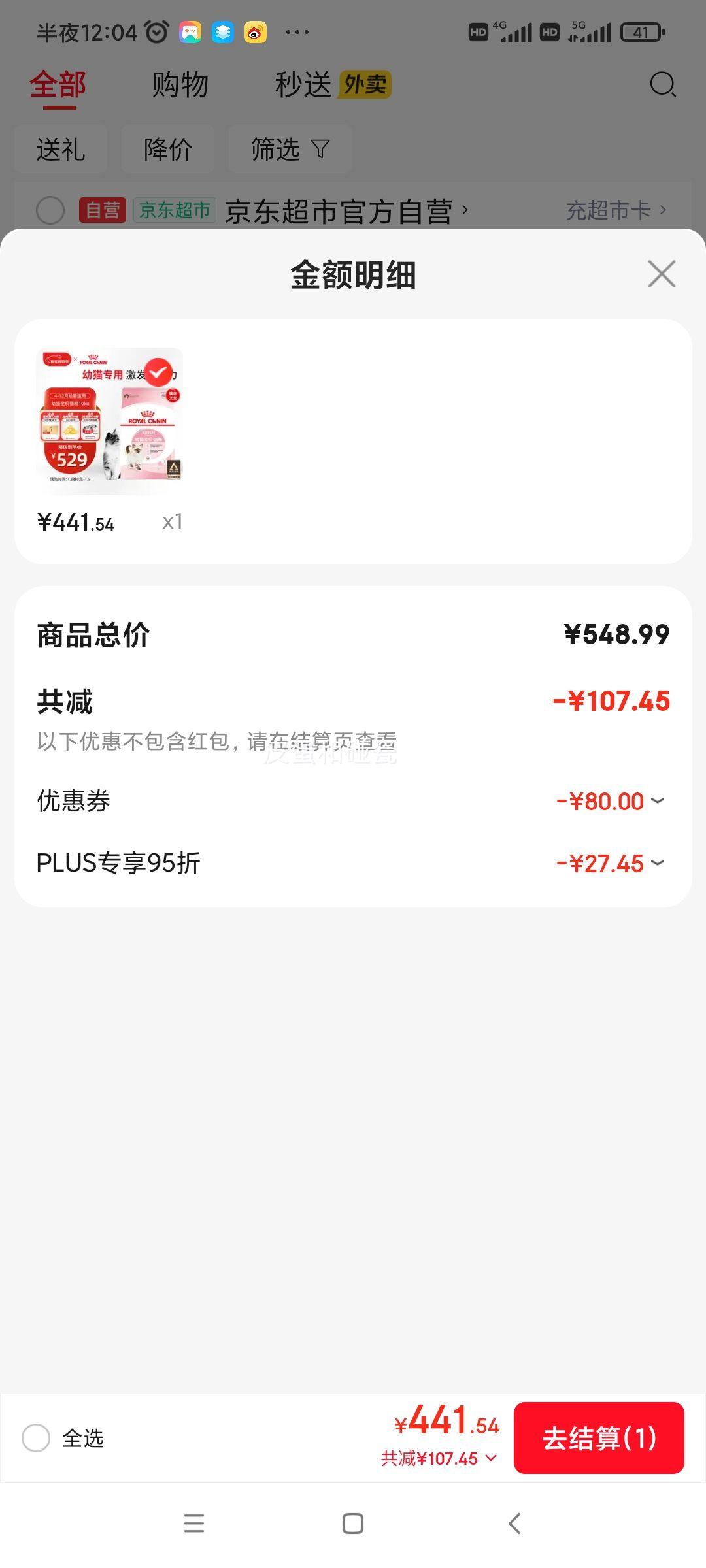The image size is (706, 1568).
Task: Select the store checkbox next to 自营
Action: coord(50,210)
